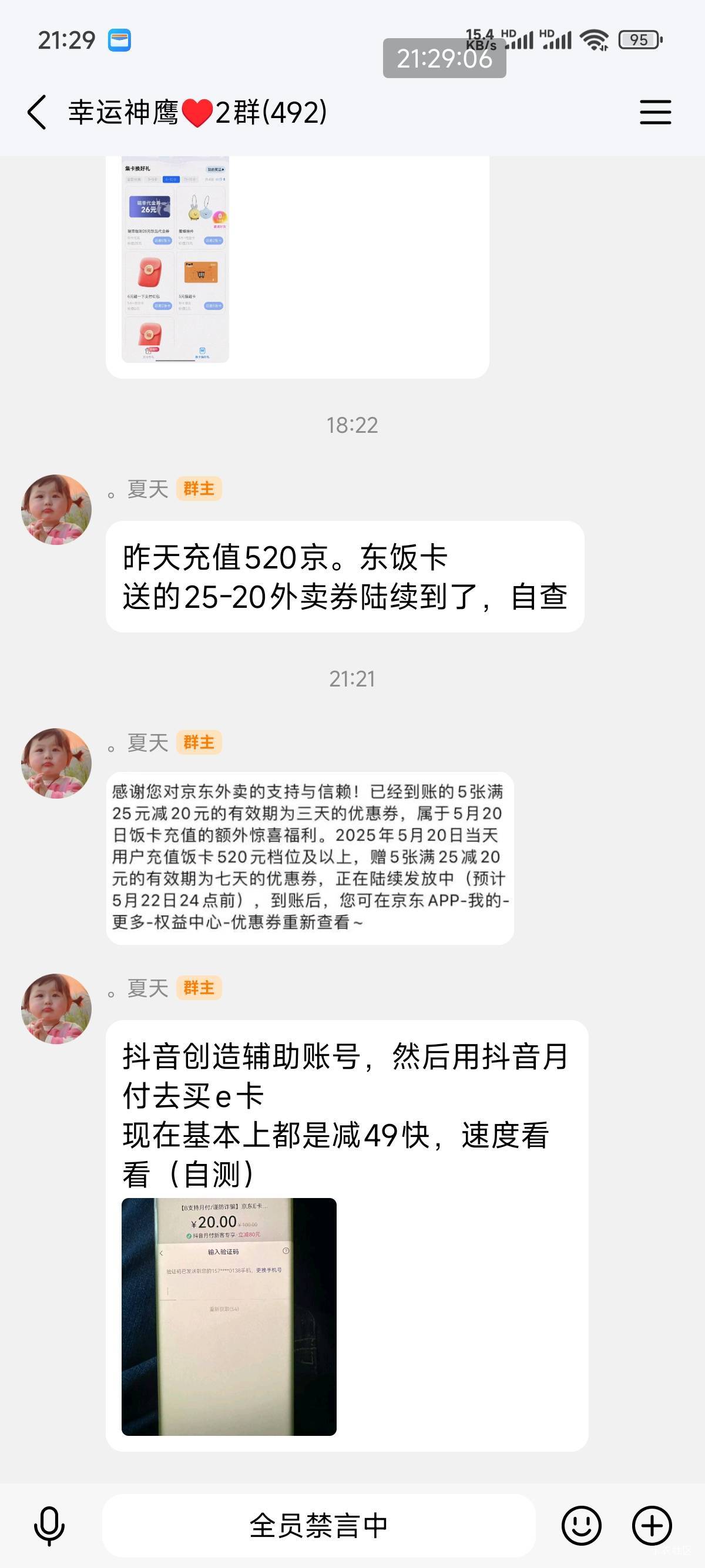Open the plus attachments menu
This screenshot has height=1568, width=705.
point(652,1525)
